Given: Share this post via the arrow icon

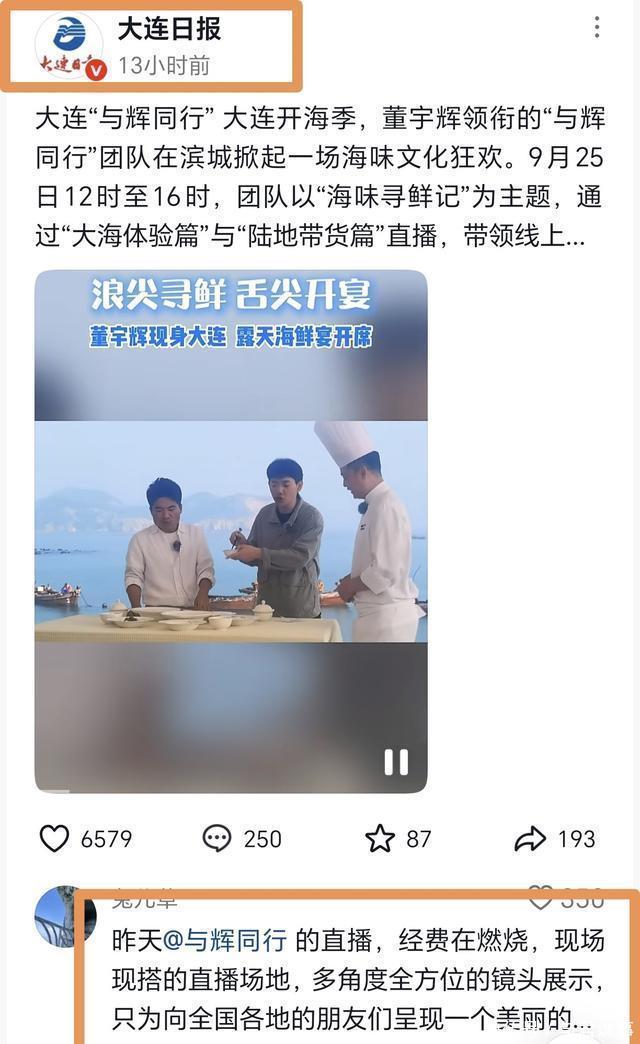Looking at the screenshot, I should pyautogui.click(x=530, y=838).
